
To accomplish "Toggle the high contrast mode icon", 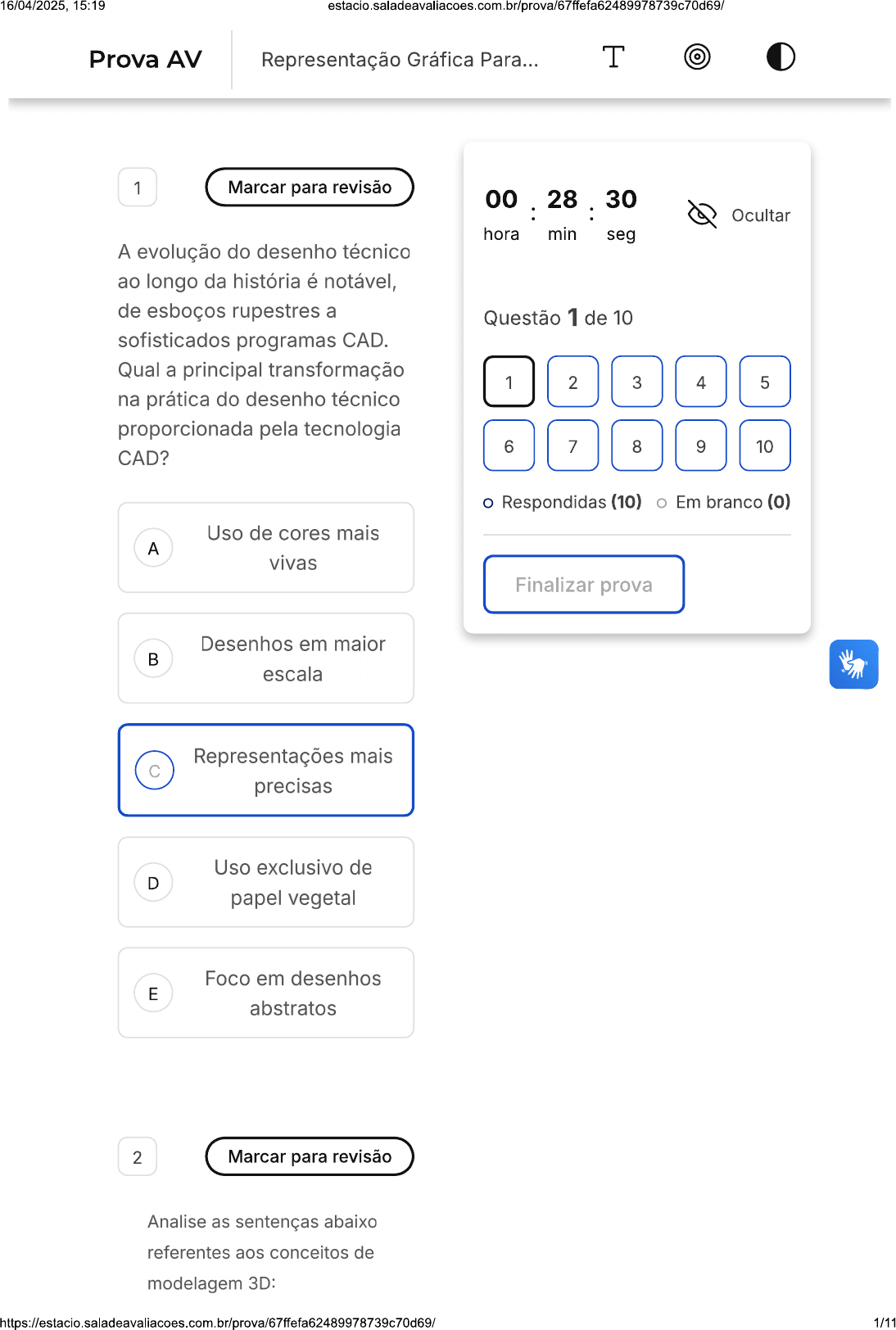I will point(781,57).
